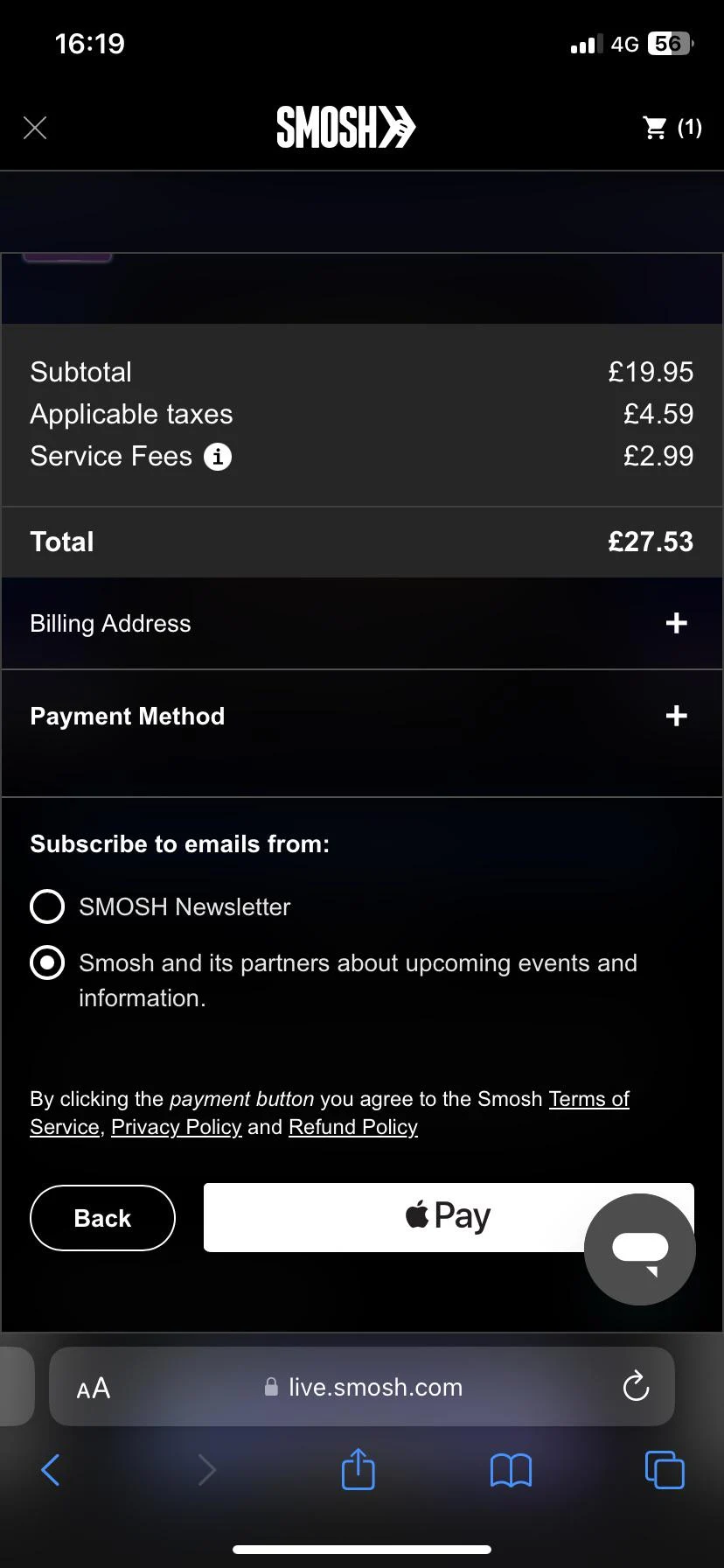Open the Terms of Service link

pyautogui.click(x=588, y=1098)
